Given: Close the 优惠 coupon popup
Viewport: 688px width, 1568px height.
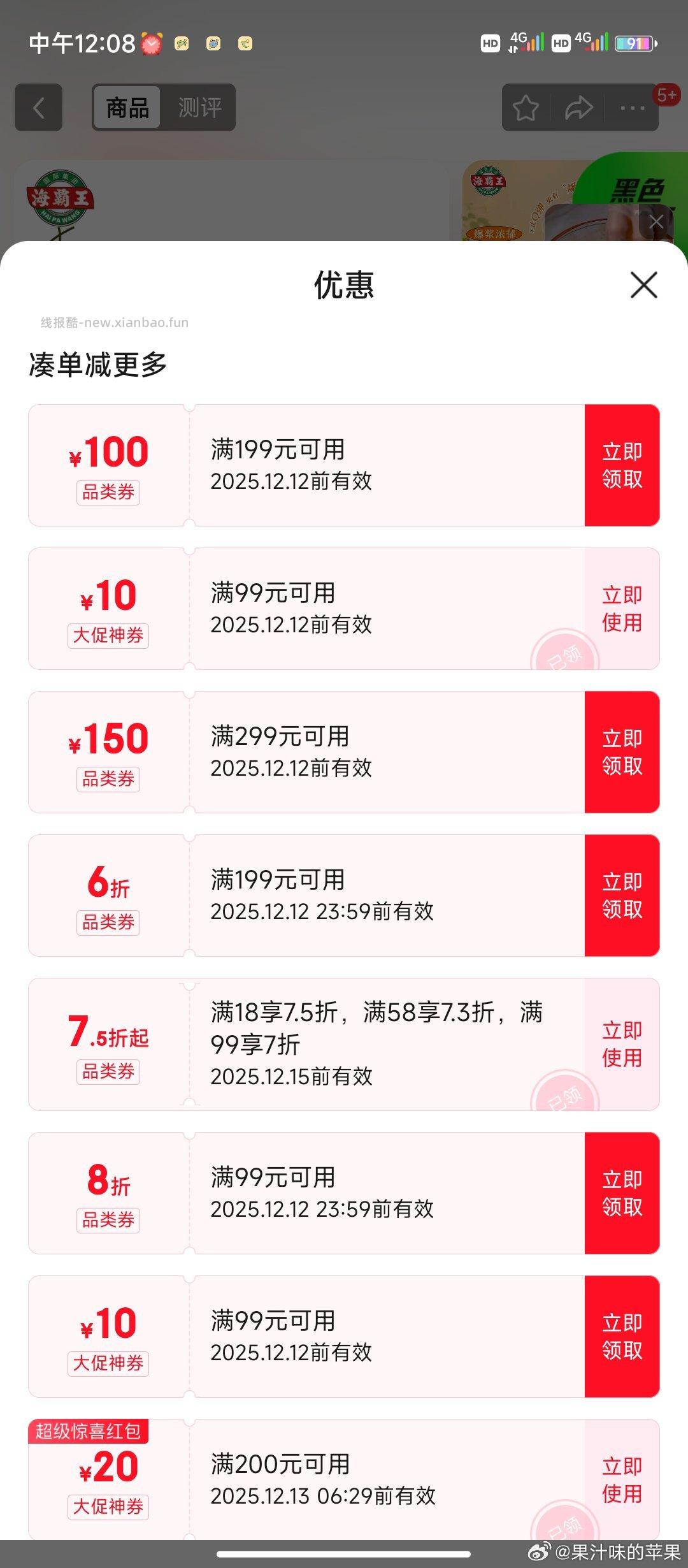Looking at the screenshot, I should (643, 286).
